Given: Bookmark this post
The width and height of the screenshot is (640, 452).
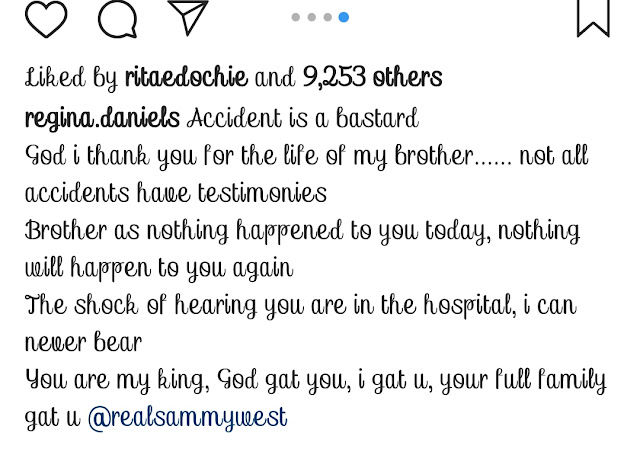Looking at the screenshot, I should (593, 17).
